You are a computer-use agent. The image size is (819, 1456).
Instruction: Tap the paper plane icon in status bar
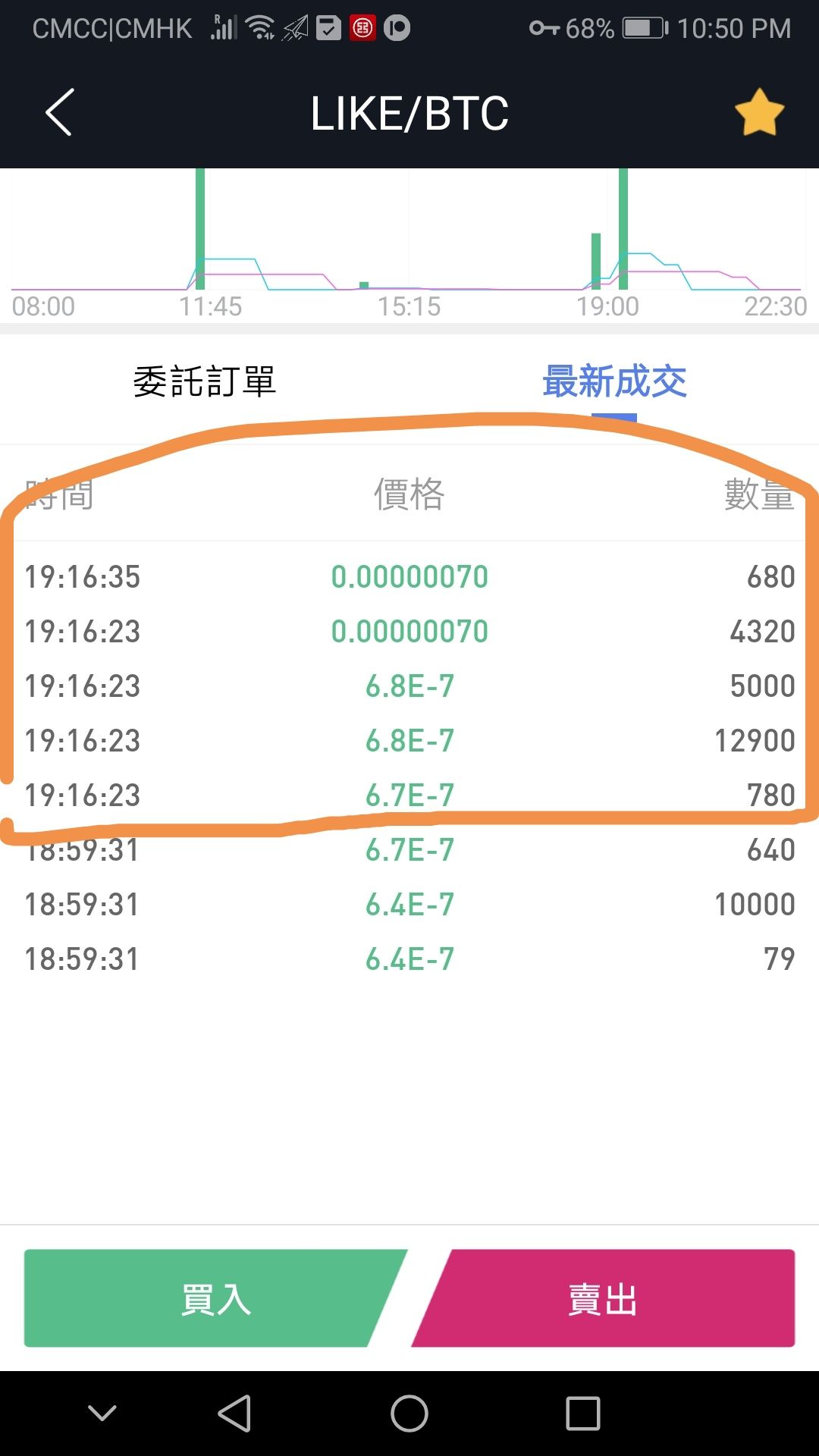pyautogui.click(x=296, y=27)
